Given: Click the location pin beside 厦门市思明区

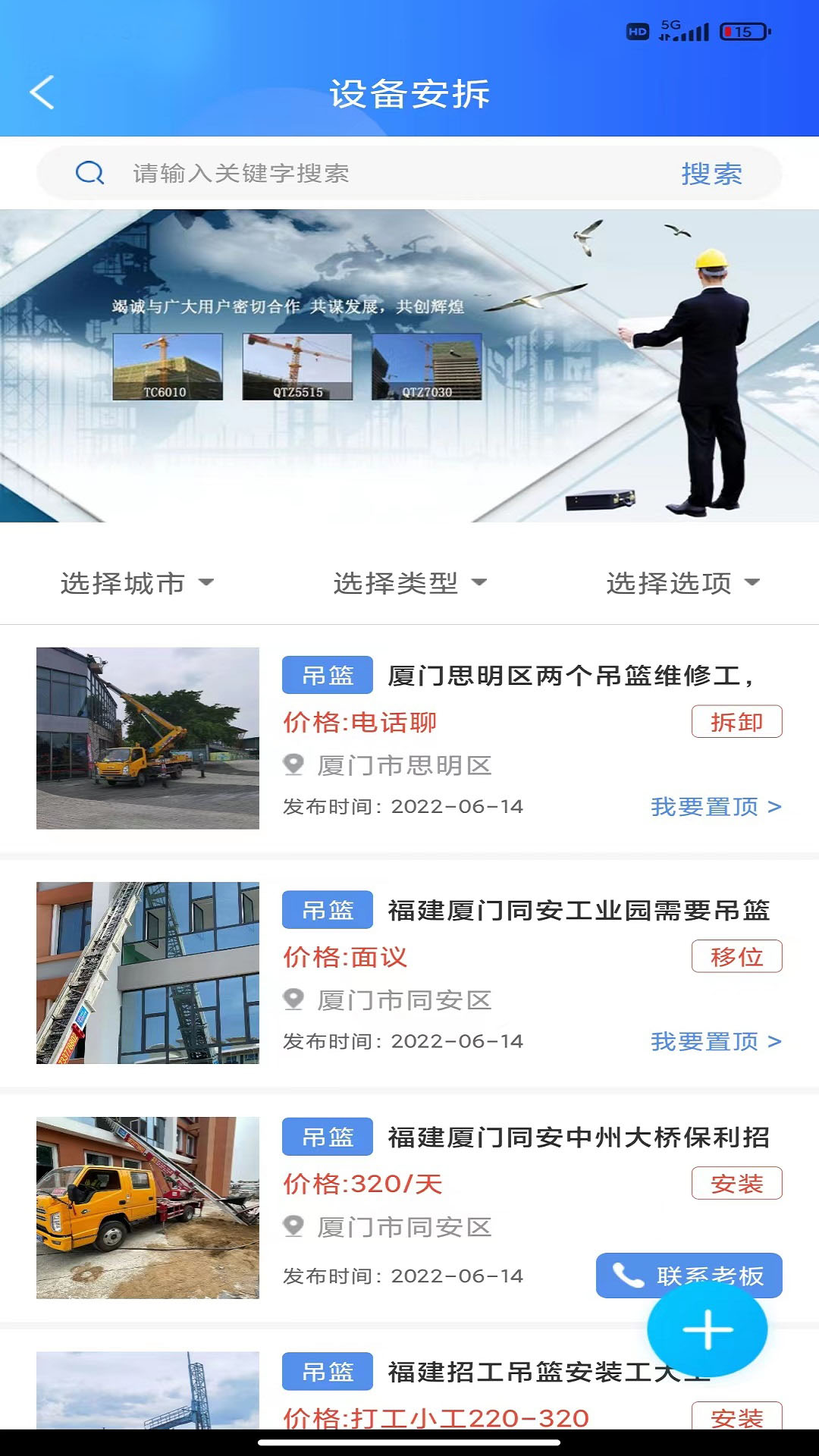Looking at the screenshot, I should (296, 767).
